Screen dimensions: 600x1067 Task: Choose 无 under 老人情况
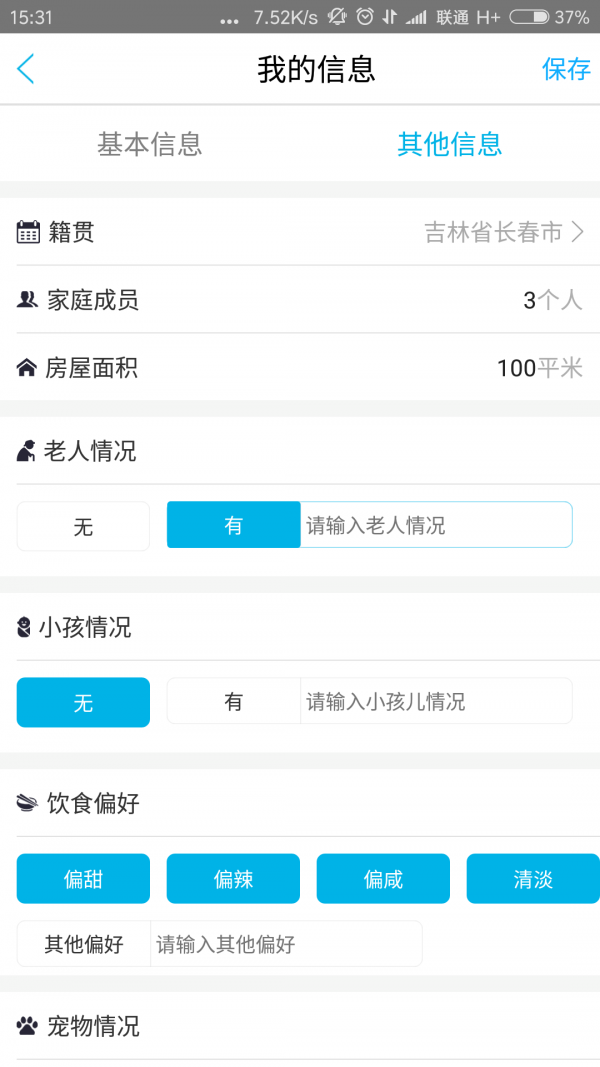pyautogui.click(x=83, y=526)
